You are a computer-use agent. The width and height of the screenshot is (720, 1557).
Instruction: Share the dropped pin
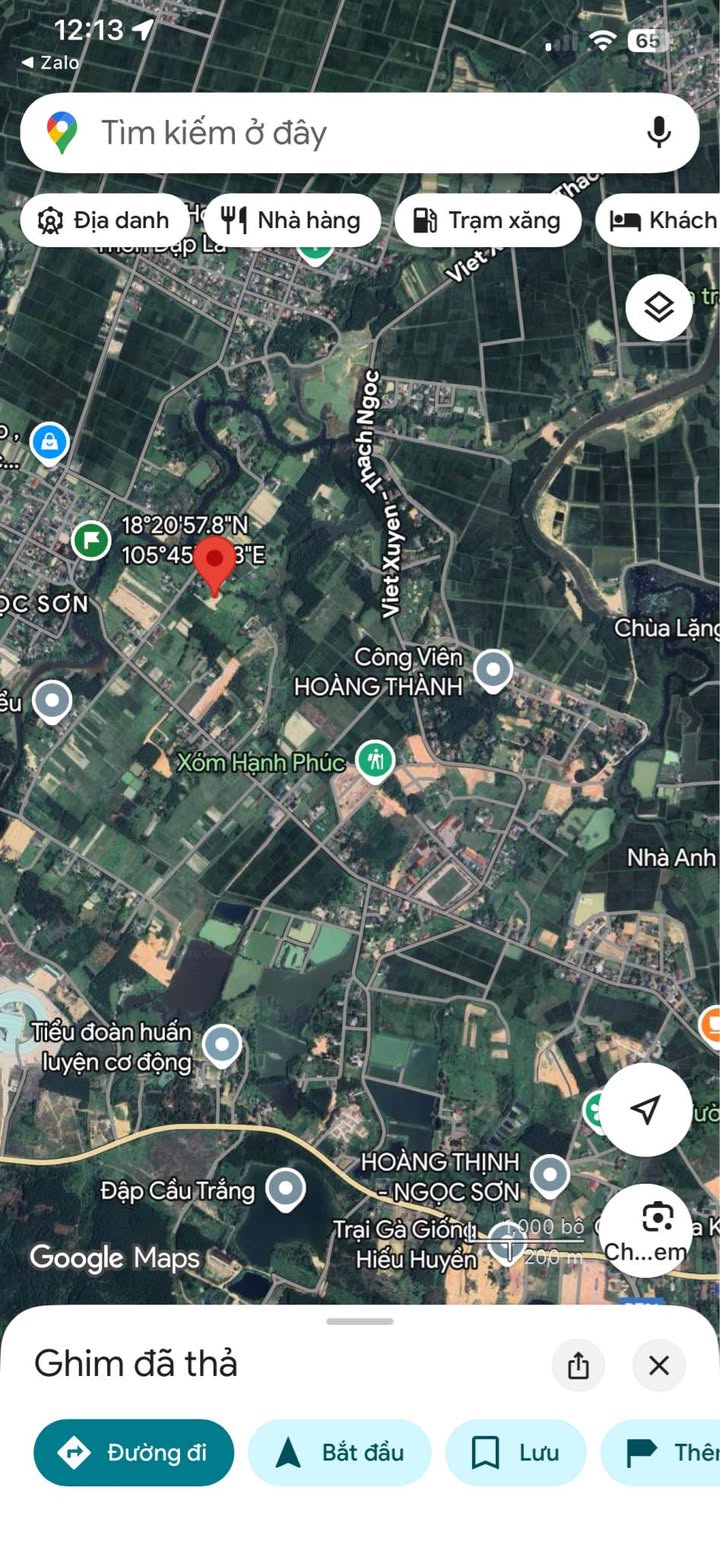578,1365
